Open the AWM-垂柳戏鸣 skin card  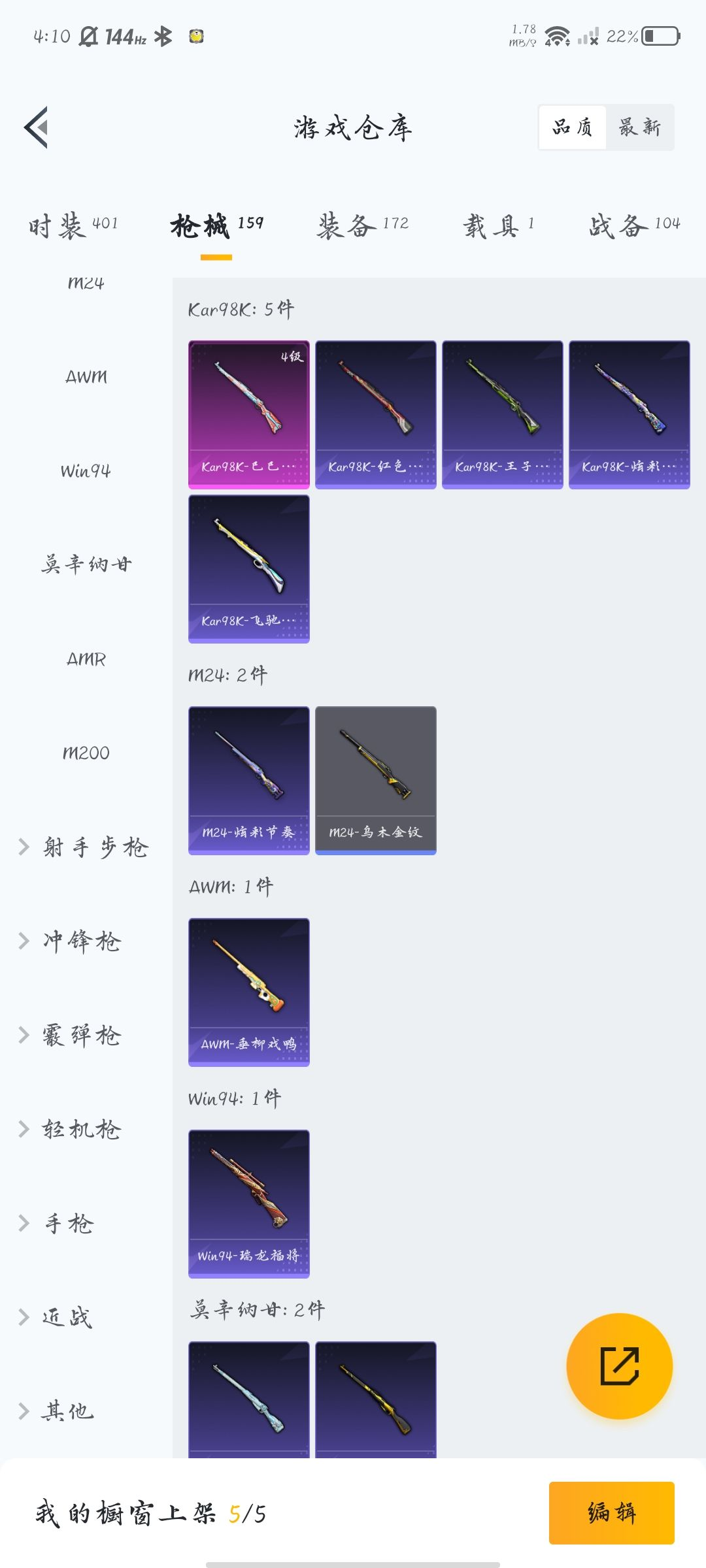248,992
